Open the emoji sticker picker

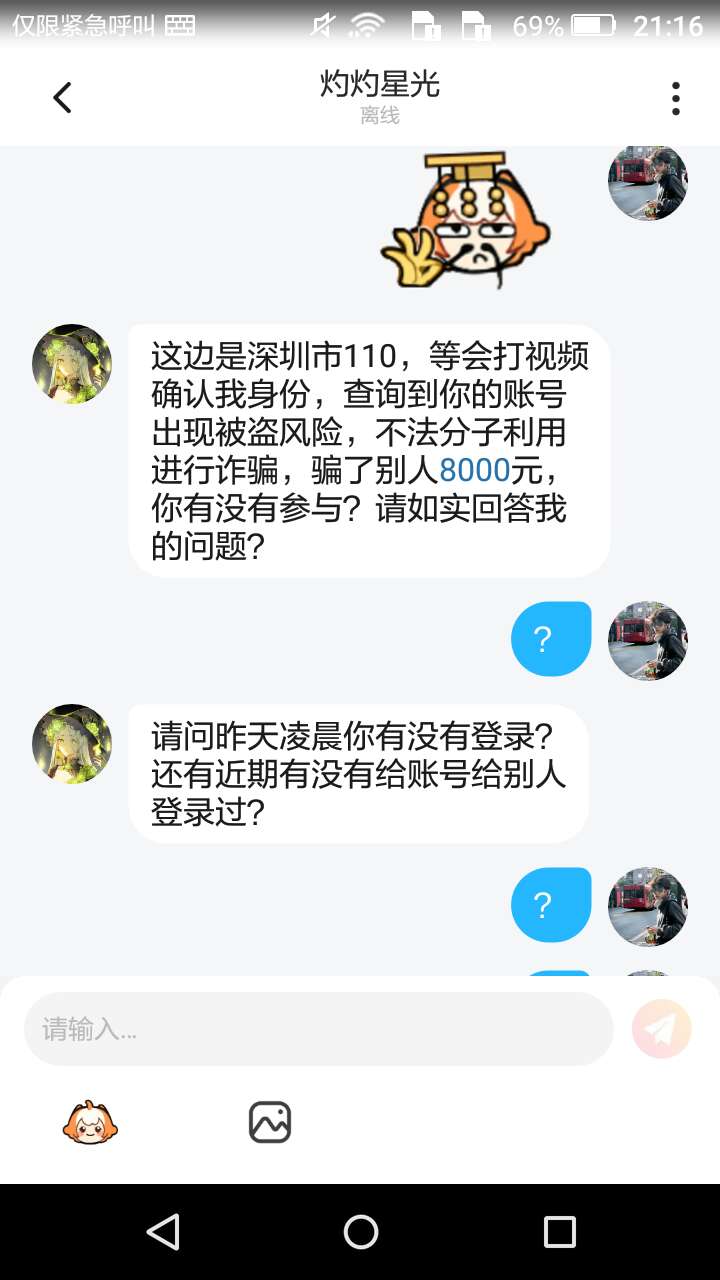[x=91, y=1122]
